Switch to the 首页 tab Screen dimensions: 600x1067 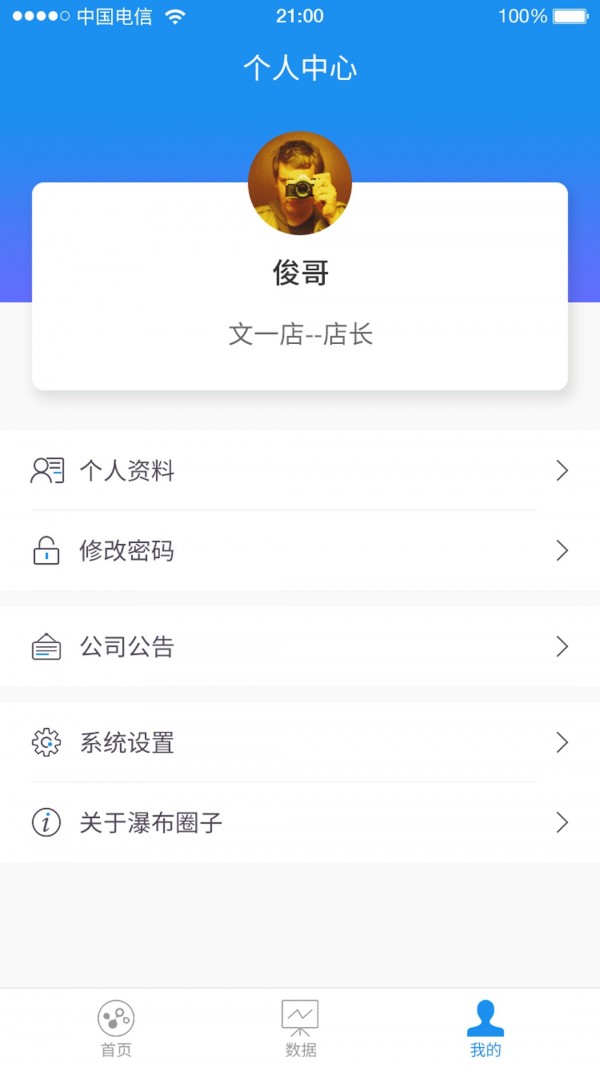(x=116, y=1028)
